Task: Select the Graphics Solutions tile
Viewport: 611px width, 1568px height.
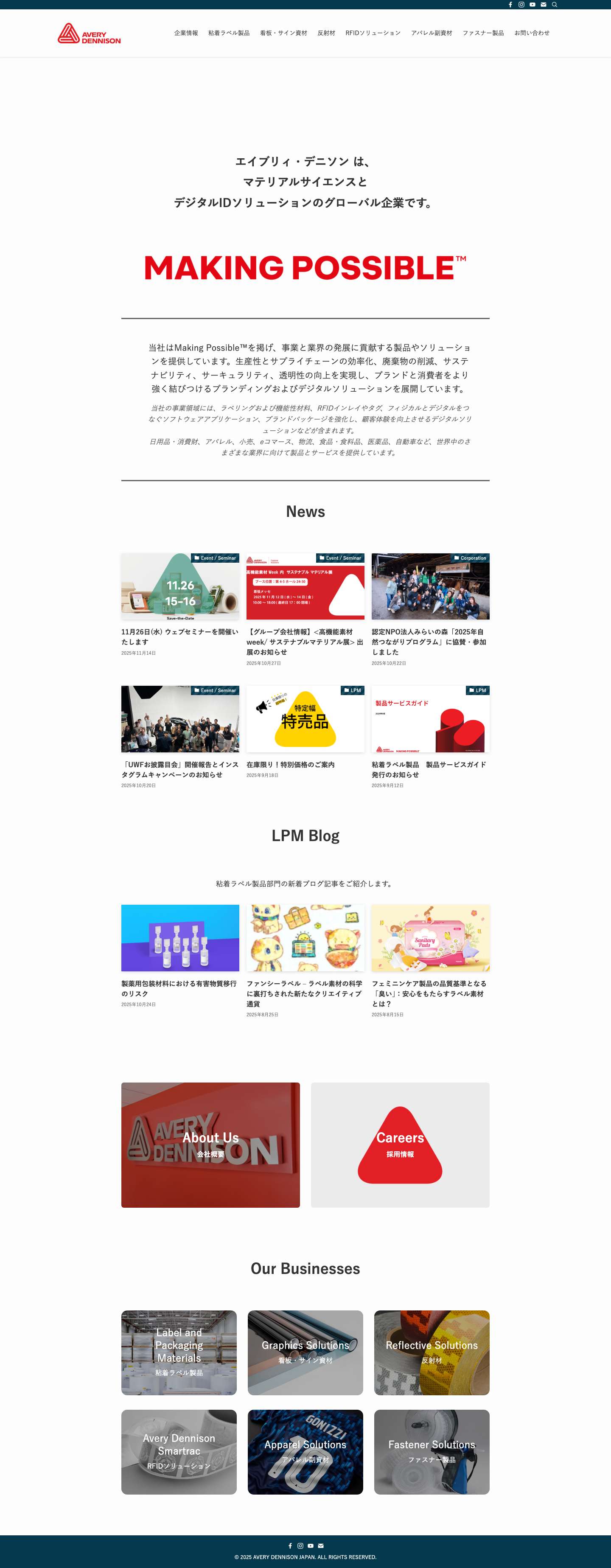Action: pos(305,1352)
